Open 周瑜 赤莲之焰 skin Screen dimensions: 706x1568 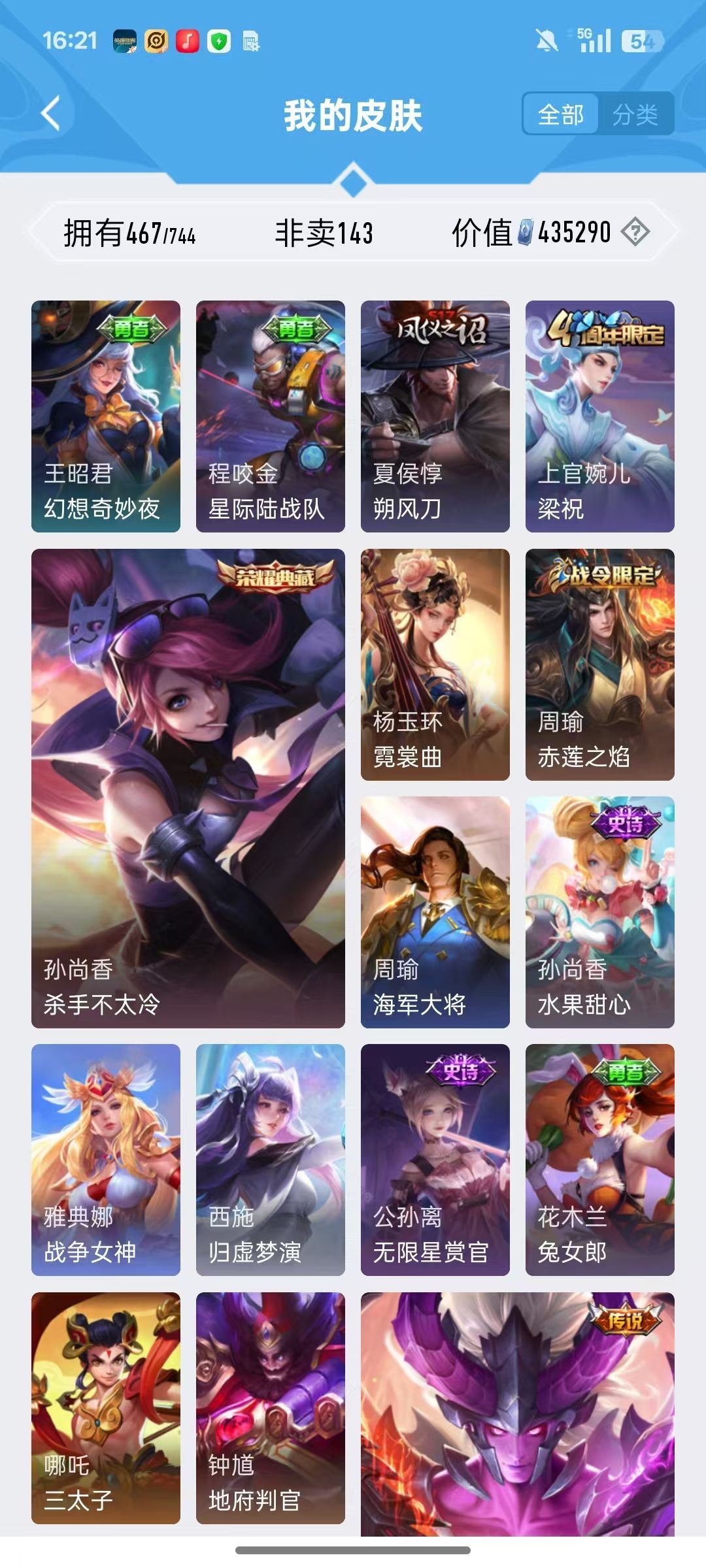[600, 664]
